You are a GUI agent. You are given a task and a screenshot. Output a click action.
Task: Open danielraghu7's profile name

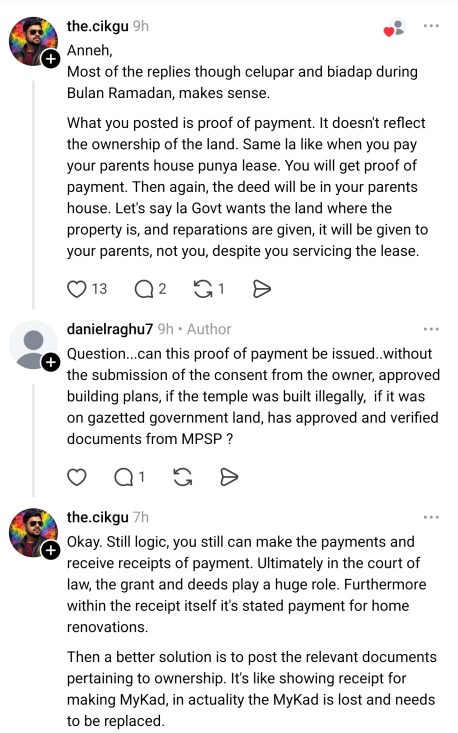[x=110, y=329]
